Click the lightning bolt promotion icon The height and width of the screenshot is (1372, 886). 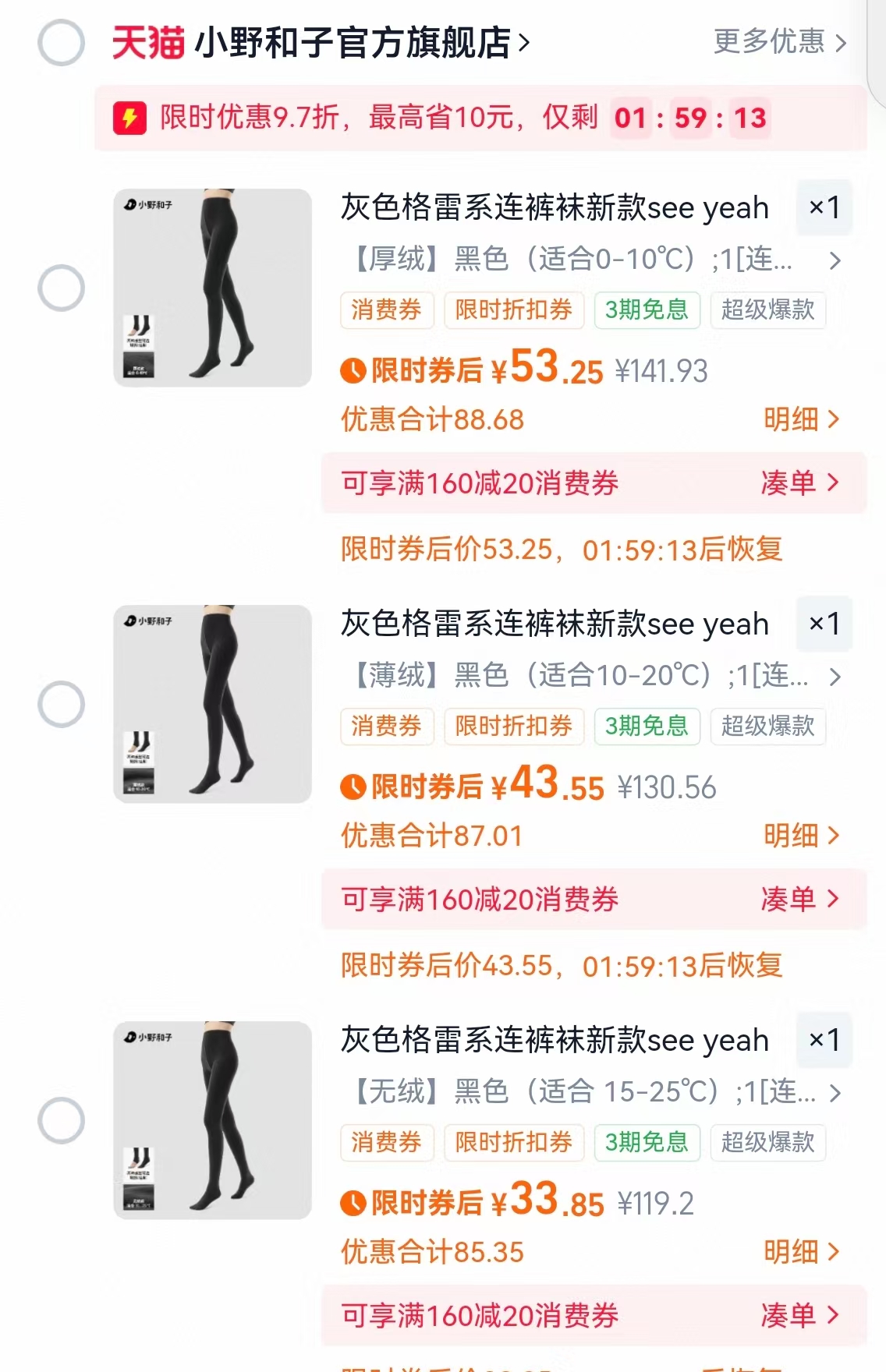coord(131,118)
